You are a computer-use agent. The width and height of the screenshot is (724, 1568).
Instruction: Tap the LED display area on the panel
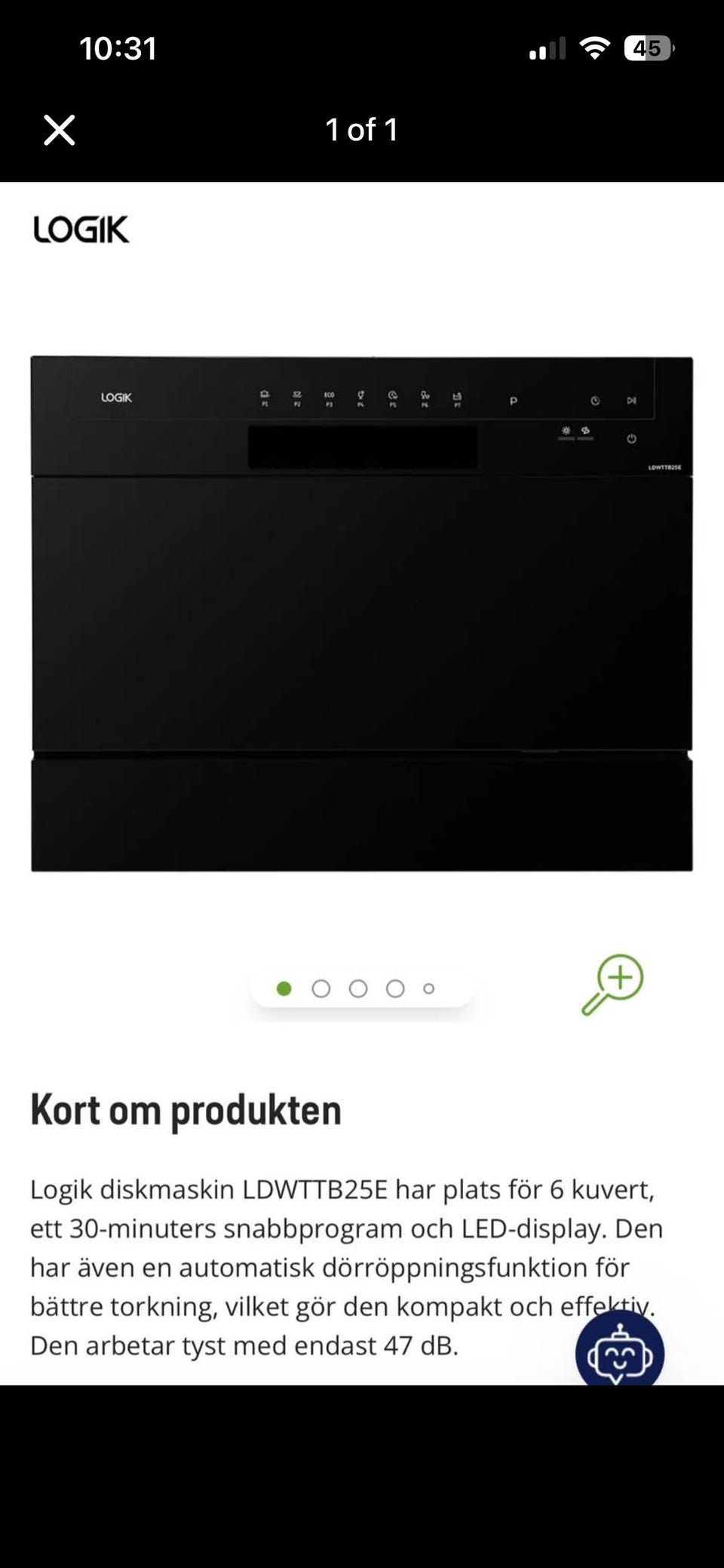pos(362,444)
